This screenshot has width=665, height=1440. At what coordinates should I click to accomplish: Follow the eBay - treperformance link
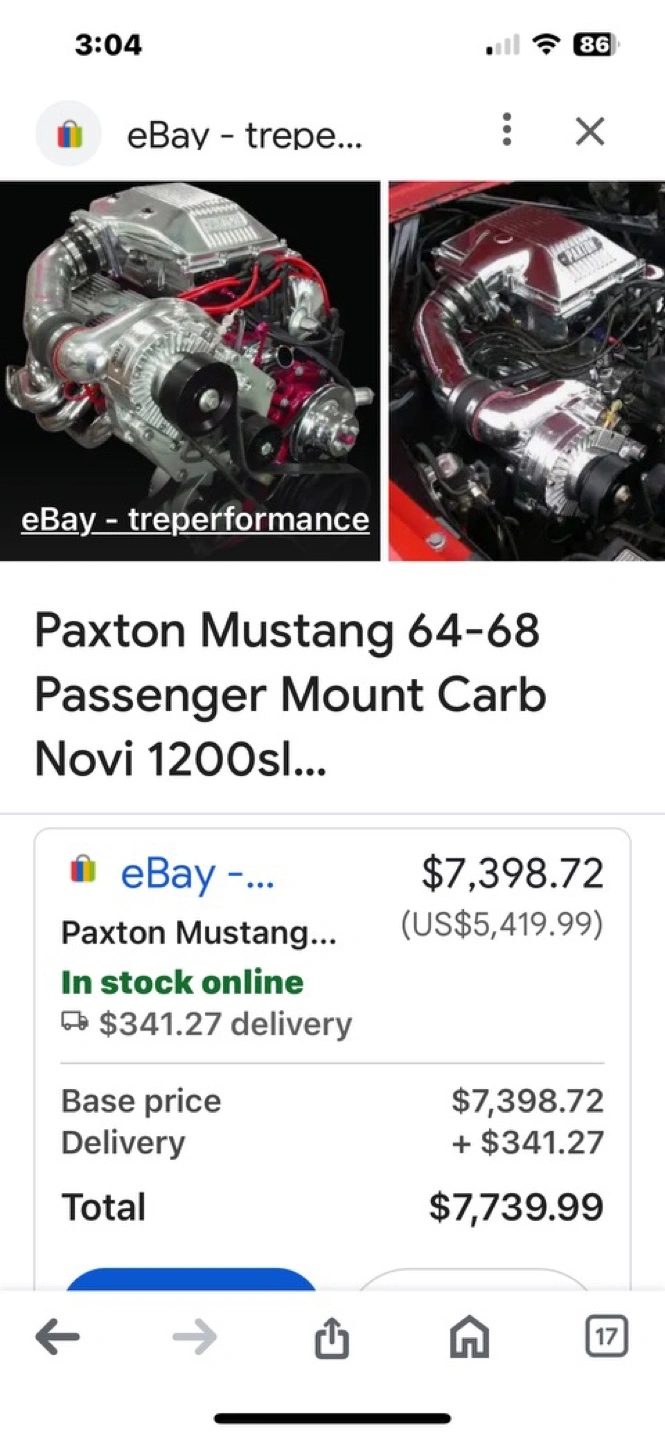[x=195, y=520]
